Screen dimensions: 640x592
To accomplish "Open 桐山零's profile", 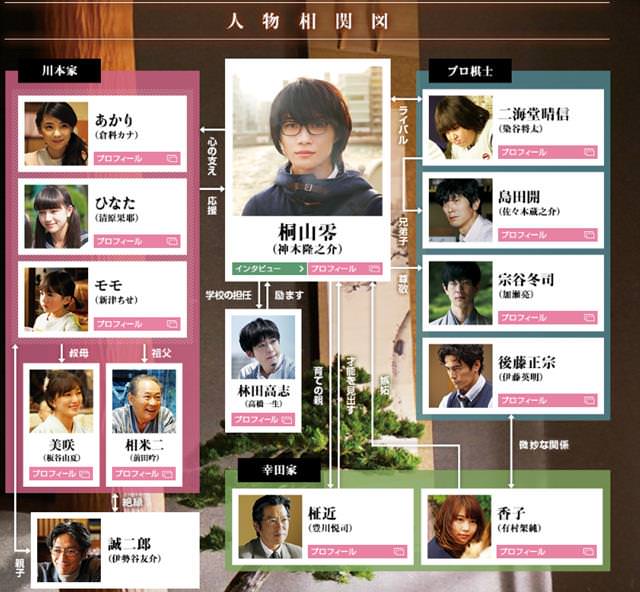I will click(x=346, y=268).
